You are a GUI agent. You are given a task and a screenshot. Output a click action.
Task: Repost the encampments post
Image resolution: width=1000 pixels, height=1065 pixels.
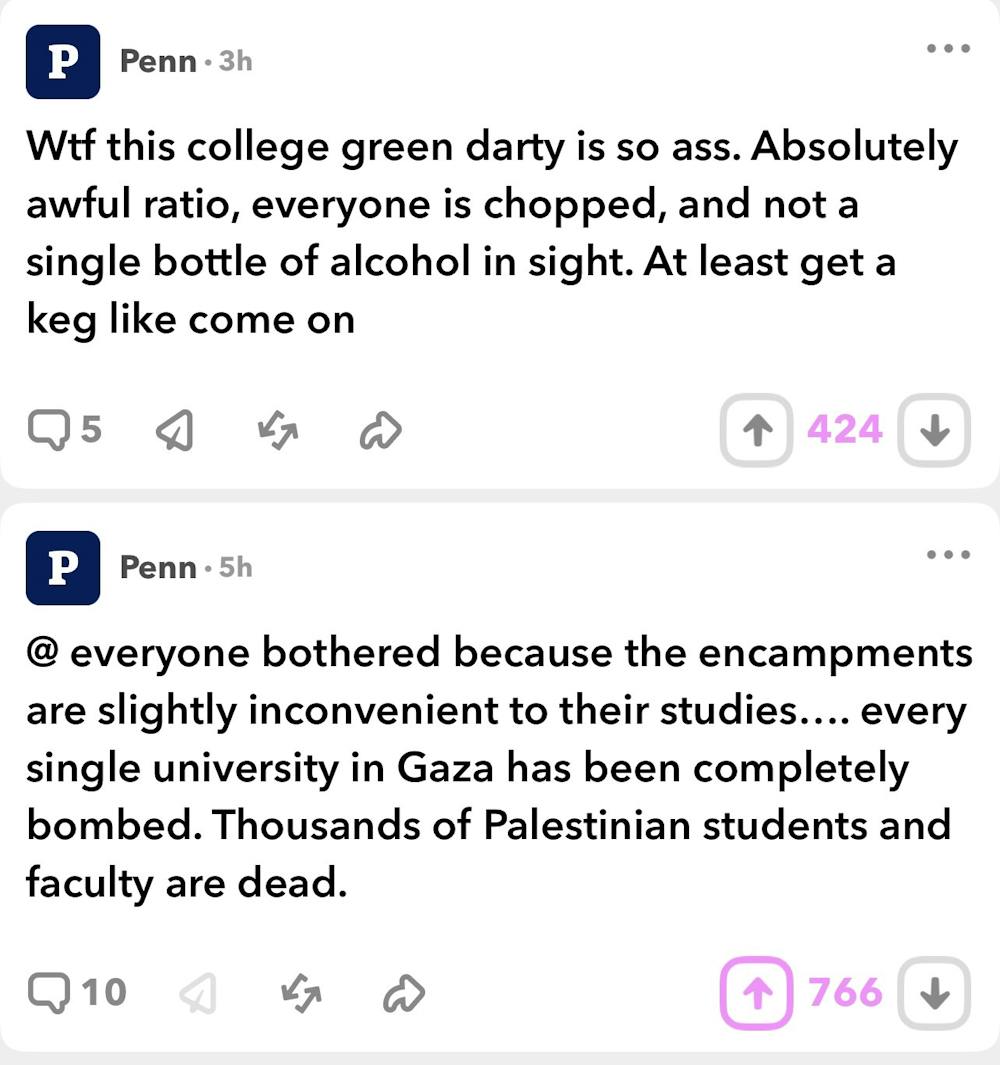298,993
